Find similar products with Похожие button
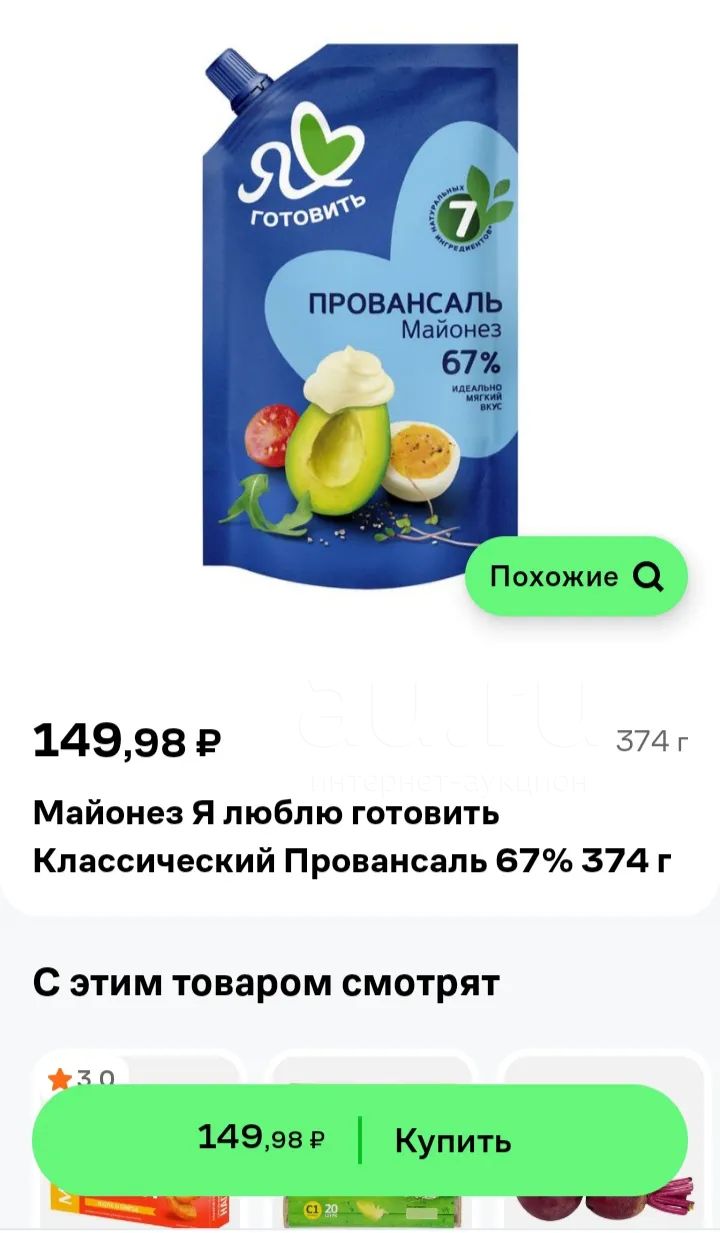The image size is (720, 1233). pyautogui.click(x=576, y=576)
